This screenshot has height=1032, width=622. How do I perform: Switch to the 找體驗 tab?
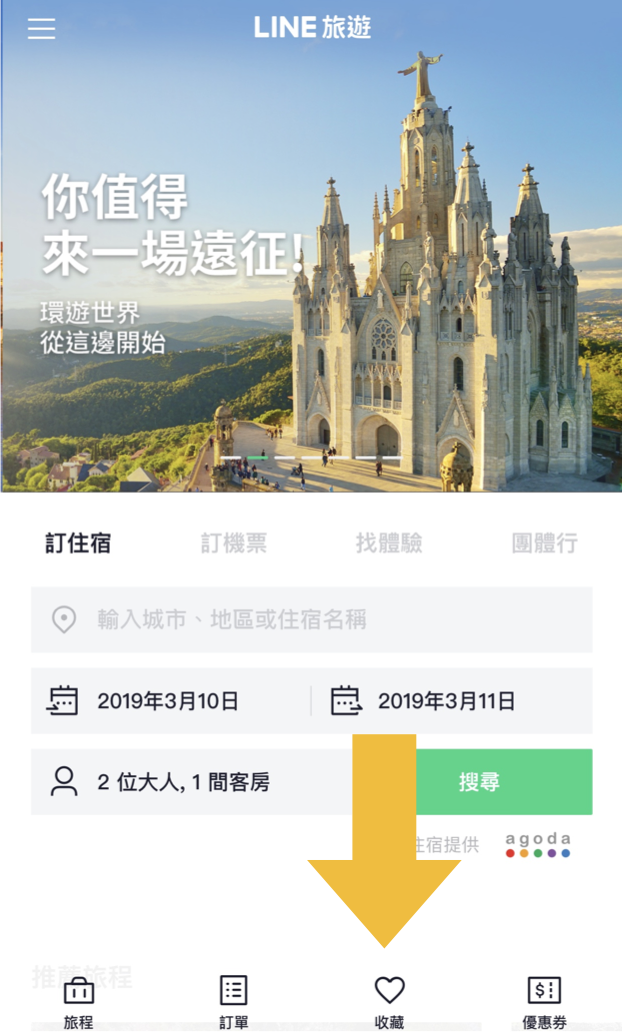pos(389,543)
